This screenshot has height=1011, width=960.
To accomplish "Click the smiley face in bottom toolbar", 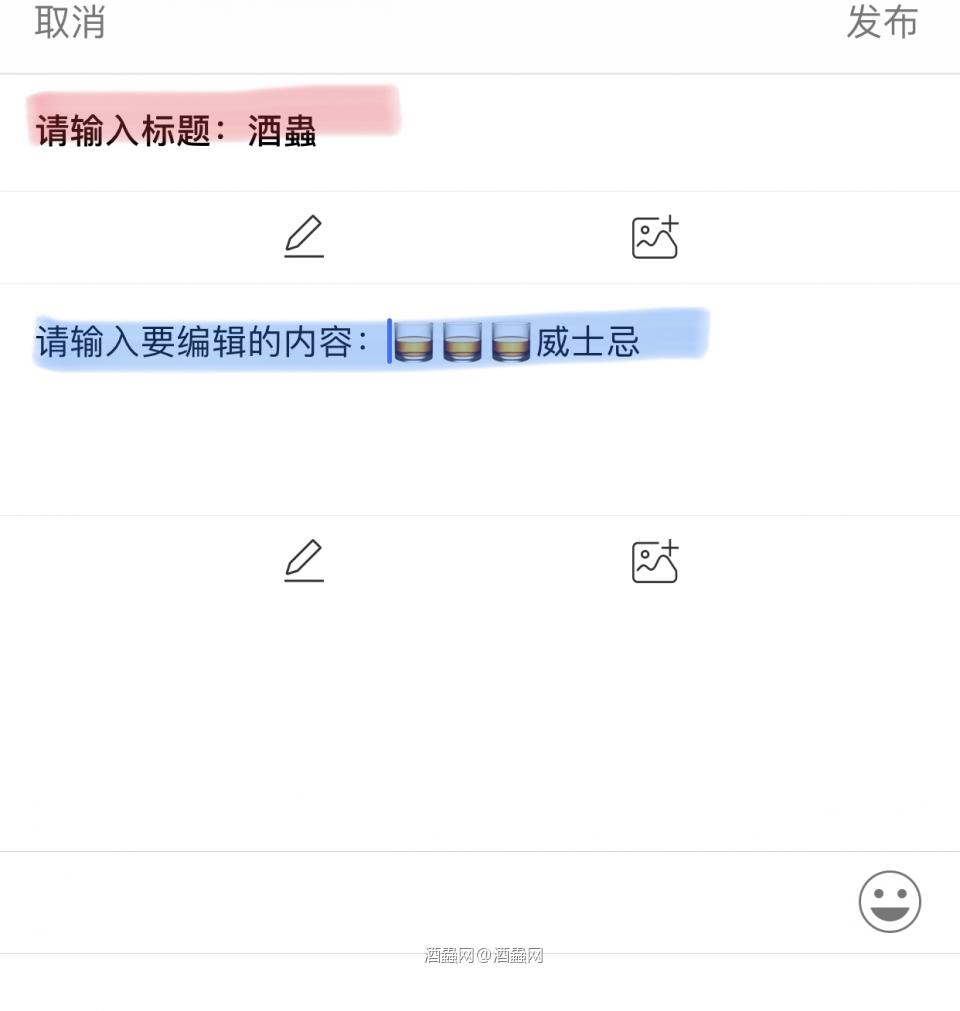I will pos(889,901).
